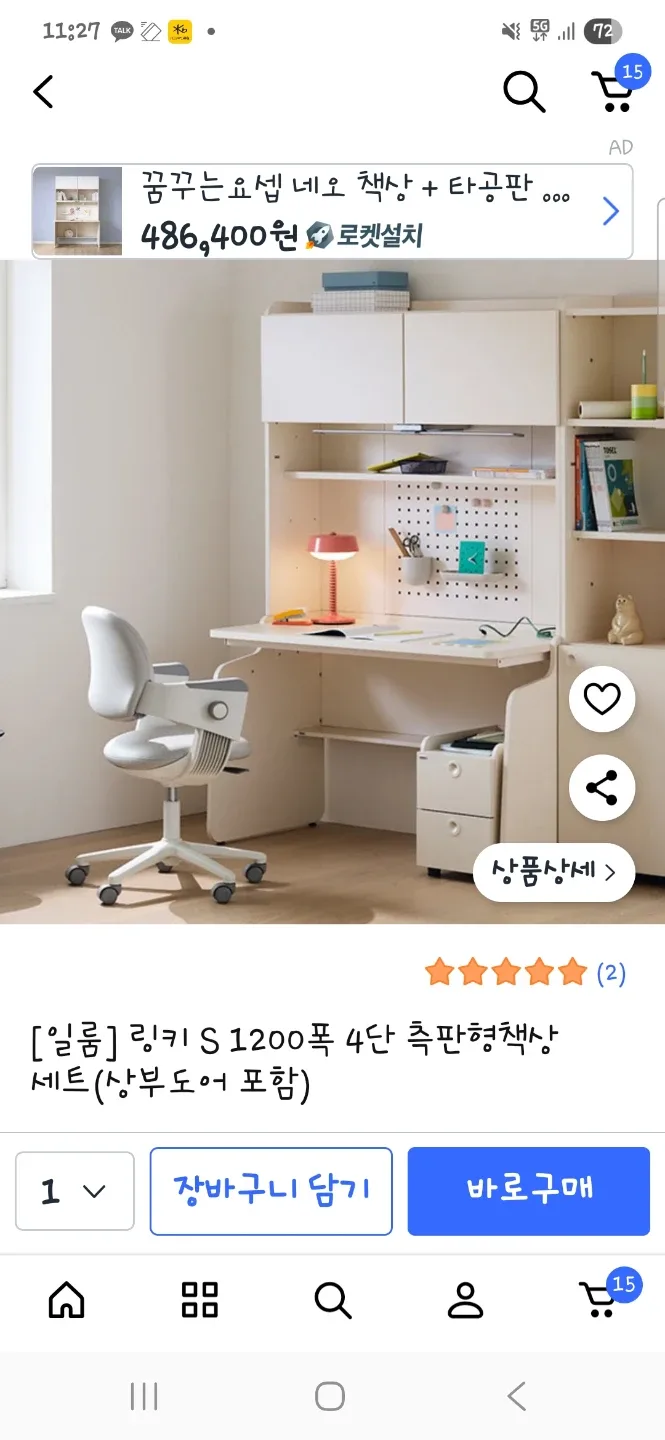Buy now with 바로구매
This screenshot has height=1440, width=665.
pos(528,1190)
